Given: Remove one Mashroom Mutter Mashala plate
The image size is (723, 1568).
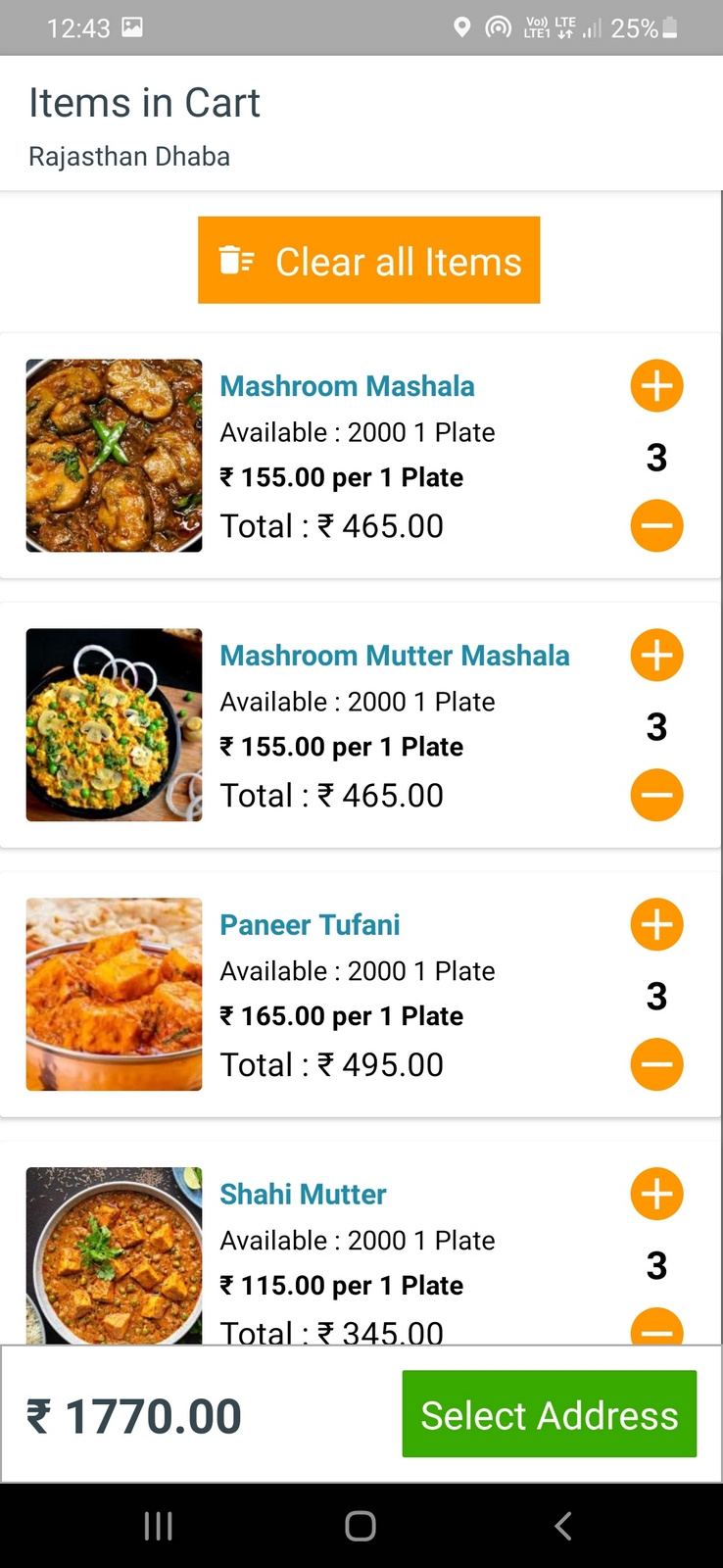Looking at the screenshot, I should [x=656, y=795].
